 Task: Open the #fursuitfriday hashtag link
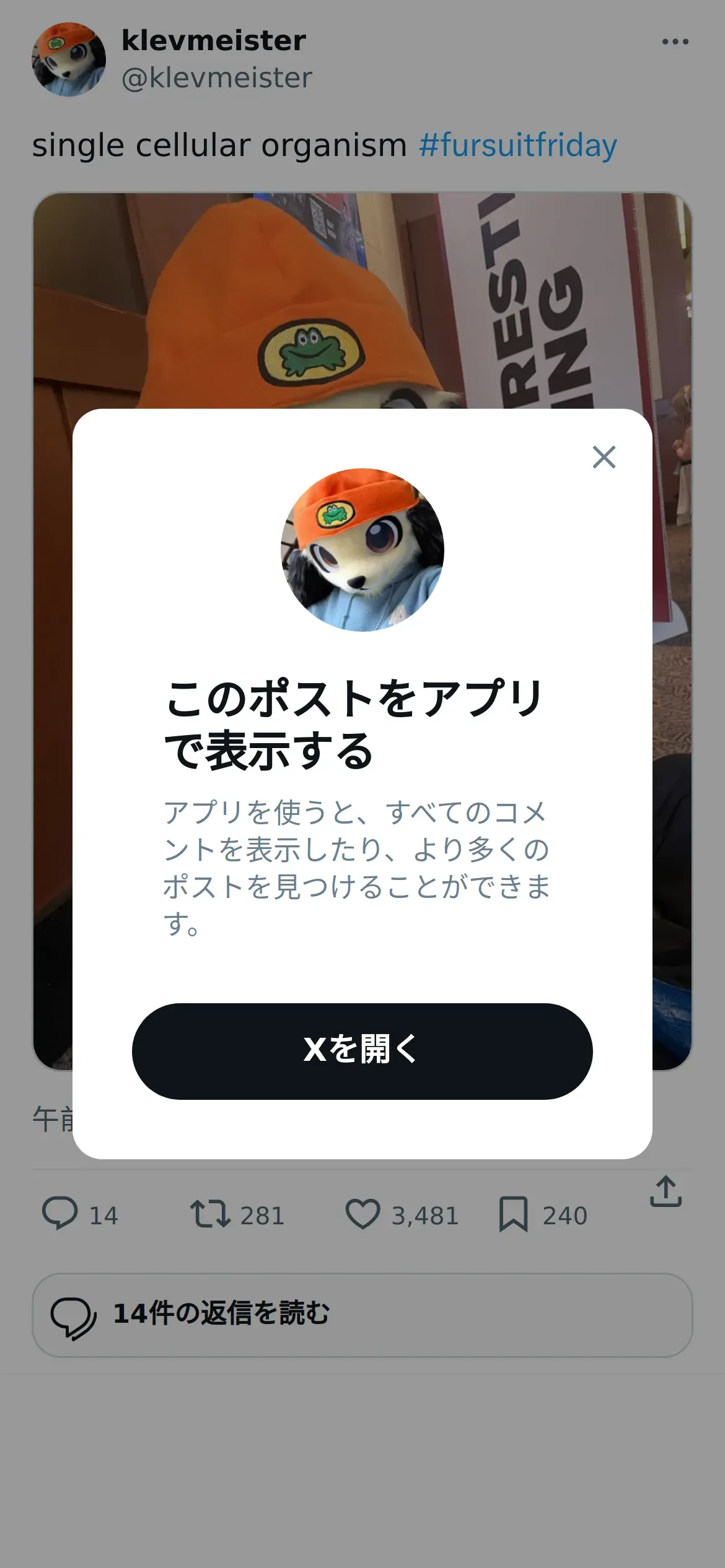tap(517, 146)
